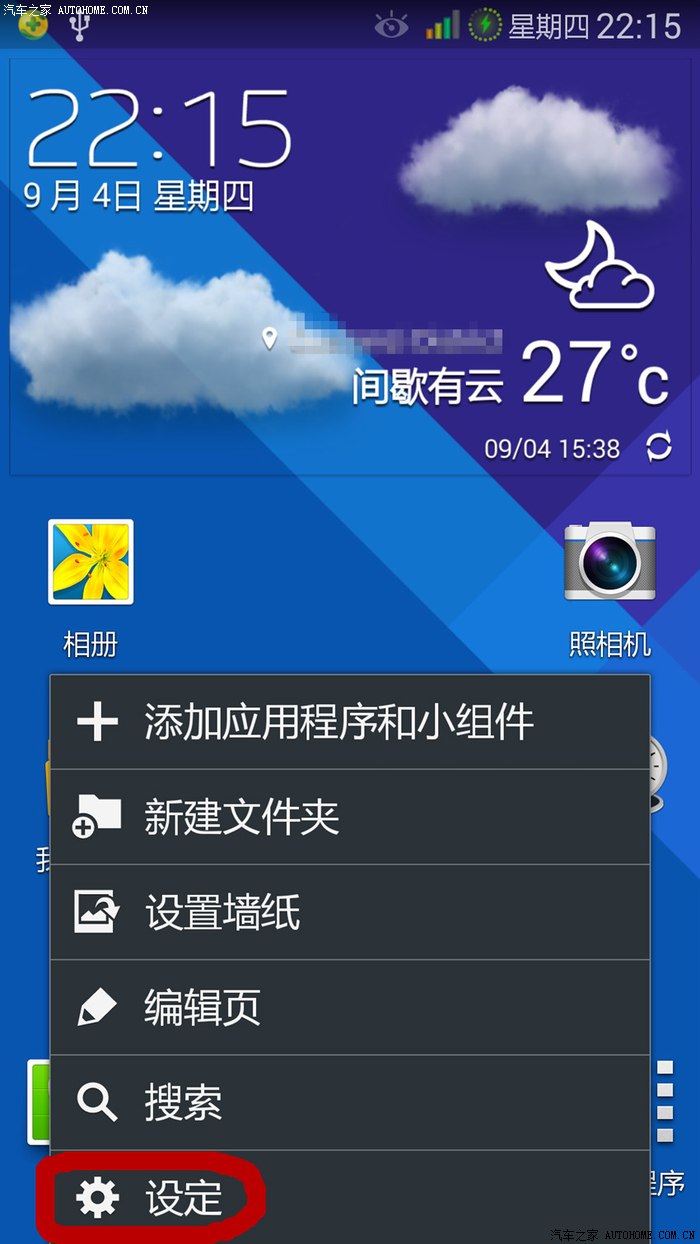Open the 照相机 camera app

(x=609, y=562)
